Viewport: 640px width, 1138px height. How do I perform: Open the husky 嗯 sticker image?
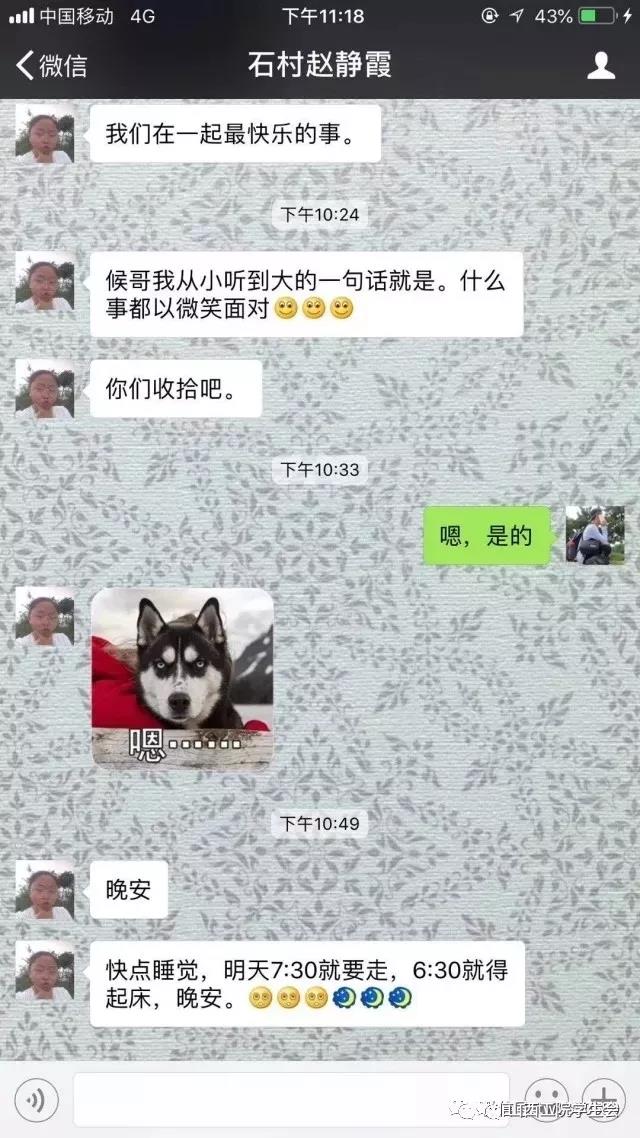point(182,678)
